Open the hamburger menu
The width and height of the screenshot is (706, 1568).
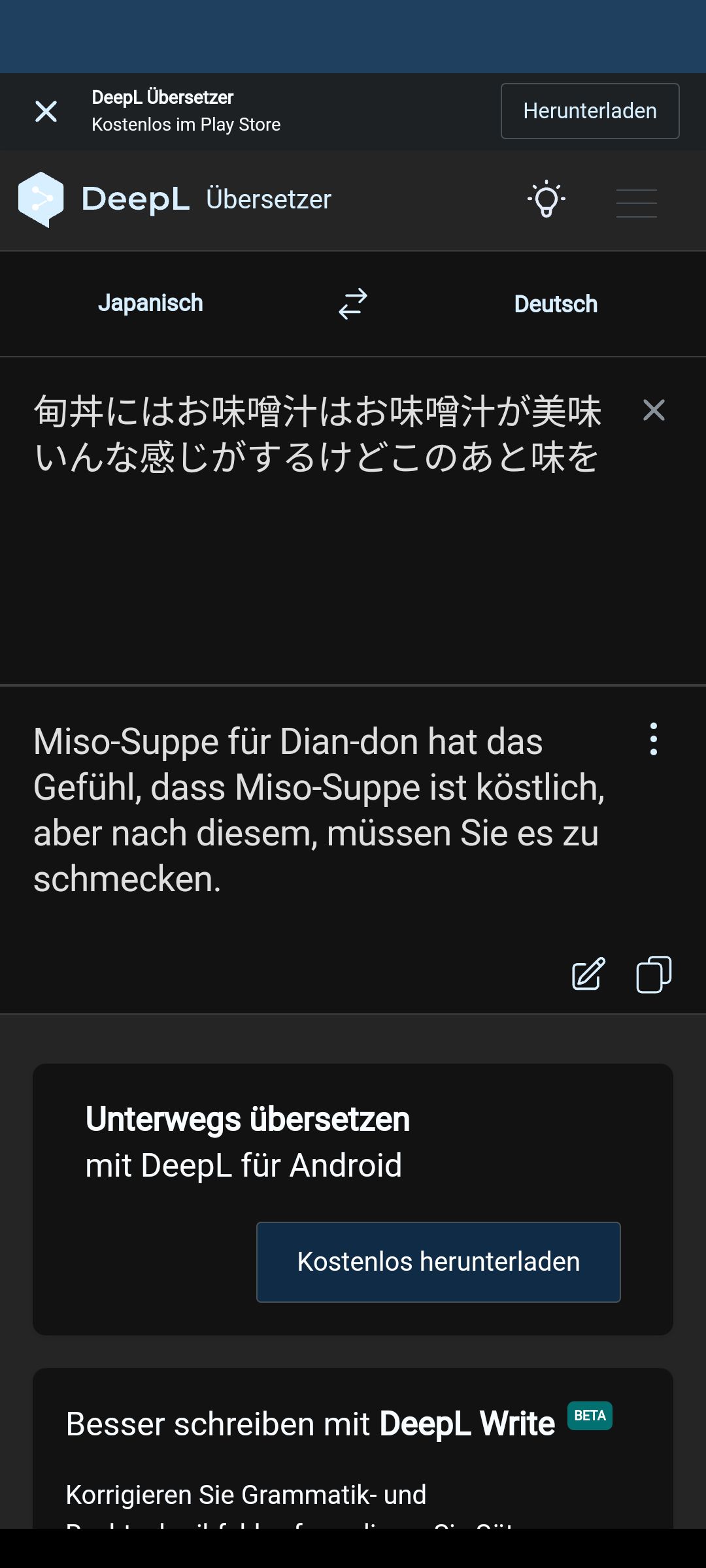[x=636, y=203]
